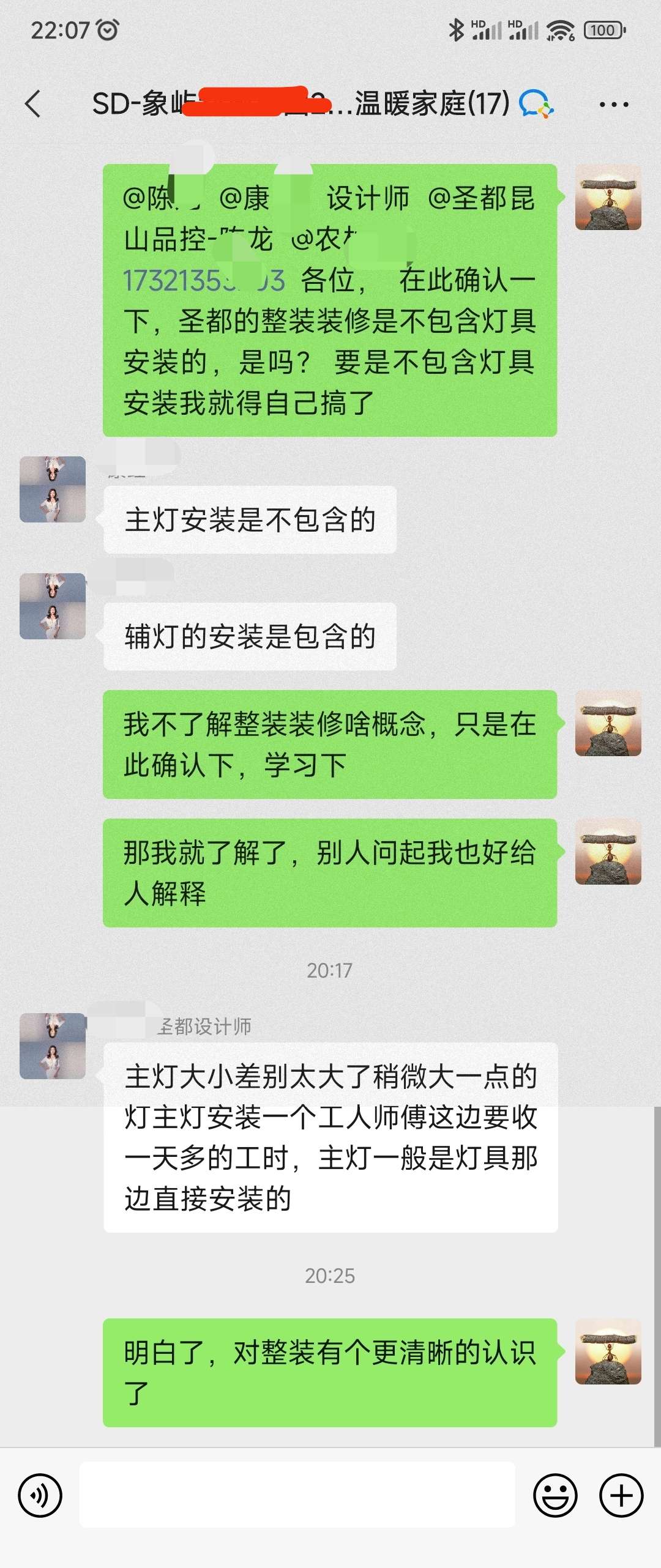Open the emoji picker
This screenshot has height=1568, width=661.
coord(555,1495)
